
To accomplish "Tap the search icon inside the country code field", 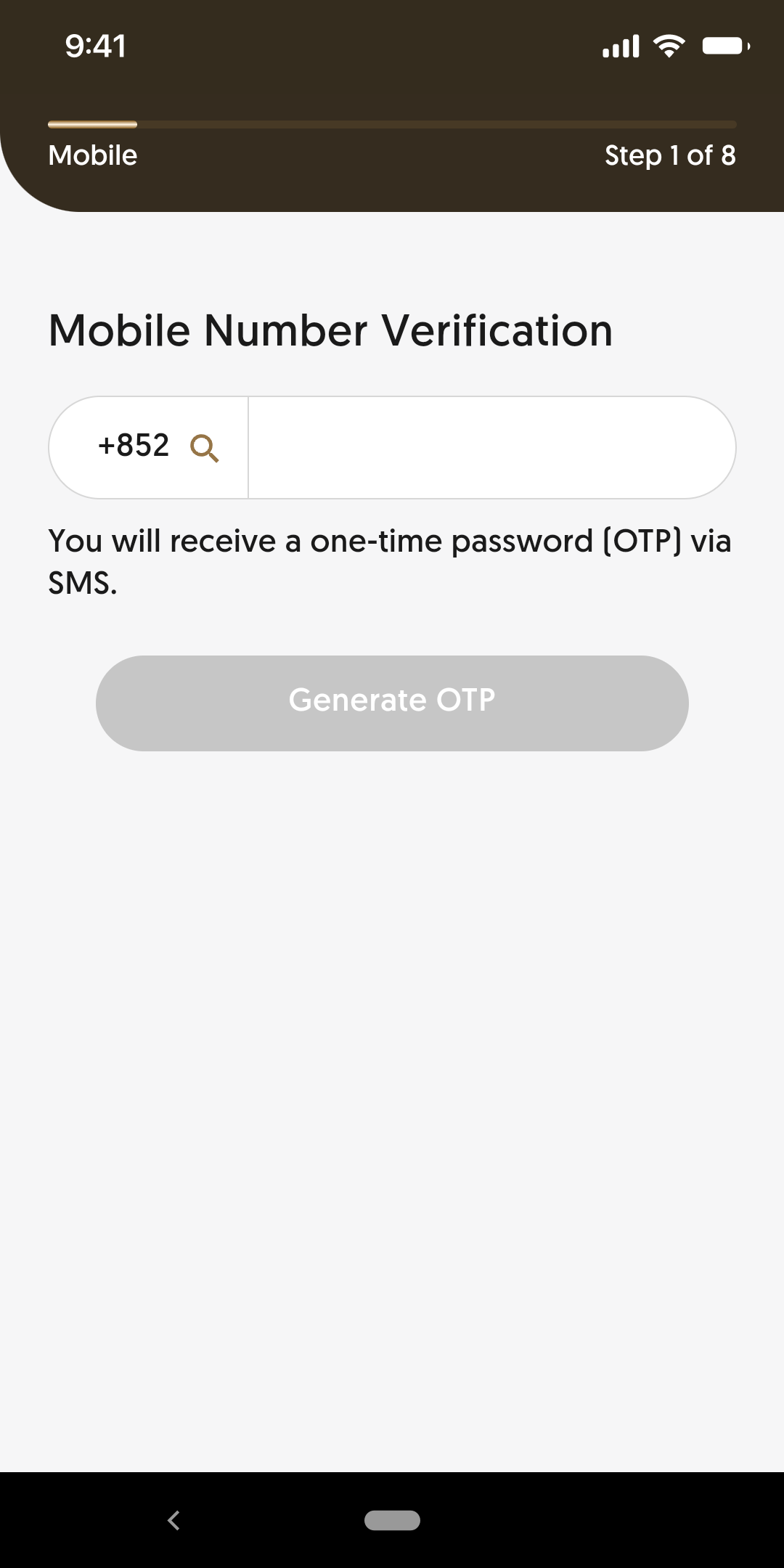I will pyautogui.click(x=204, y=447).
